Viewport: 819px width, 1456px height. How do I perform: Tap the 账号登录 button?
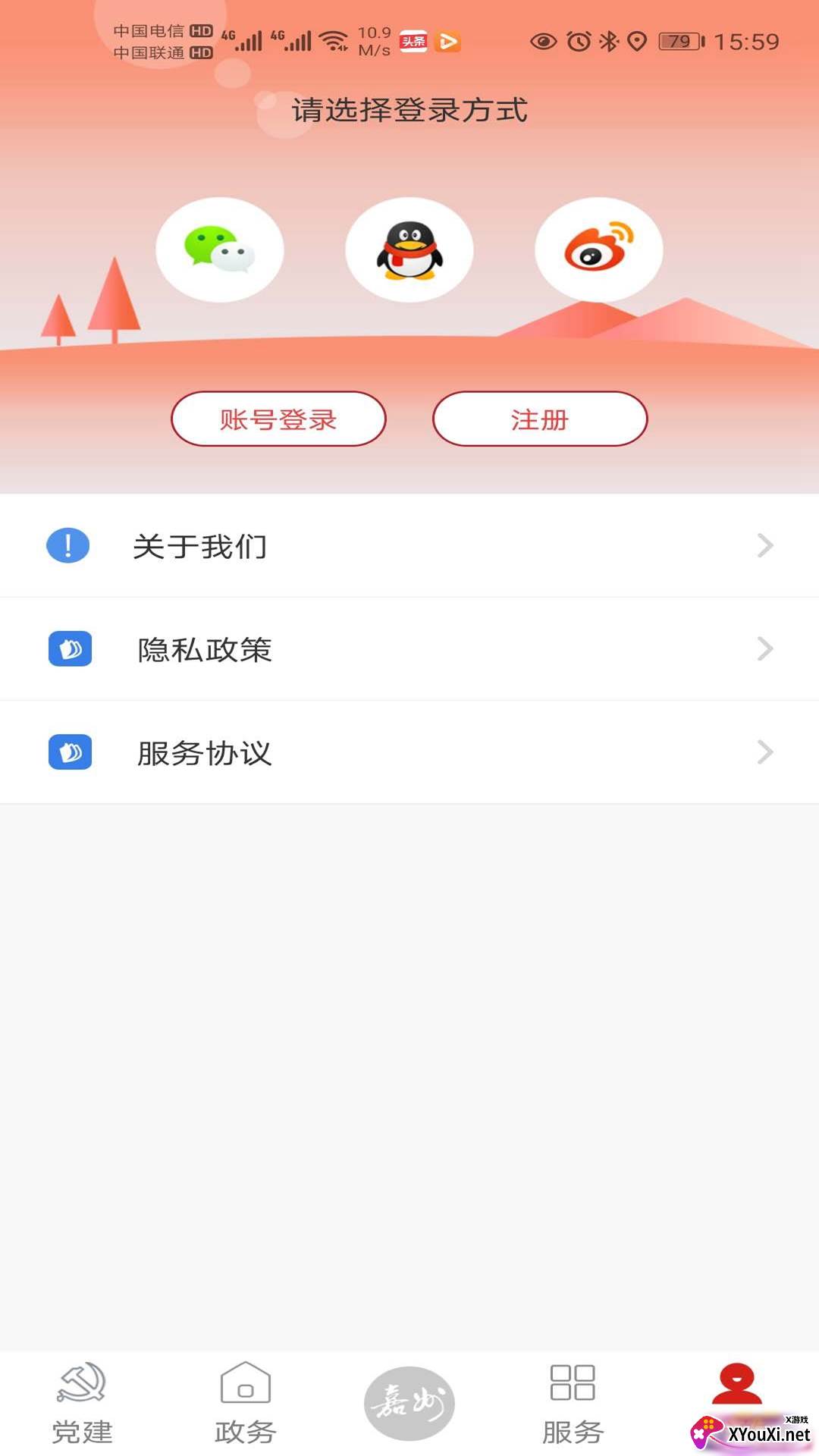click(278, 419)
